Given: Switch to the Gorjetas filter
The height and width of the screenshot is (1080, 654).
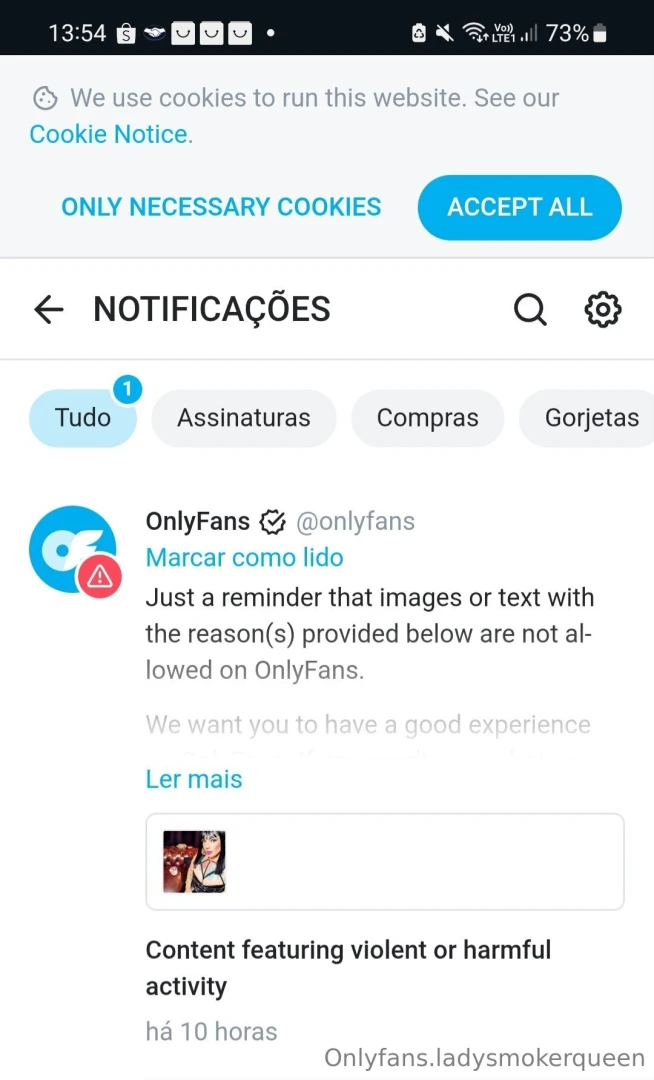Looking at the screenshot, I should [590, 418].
